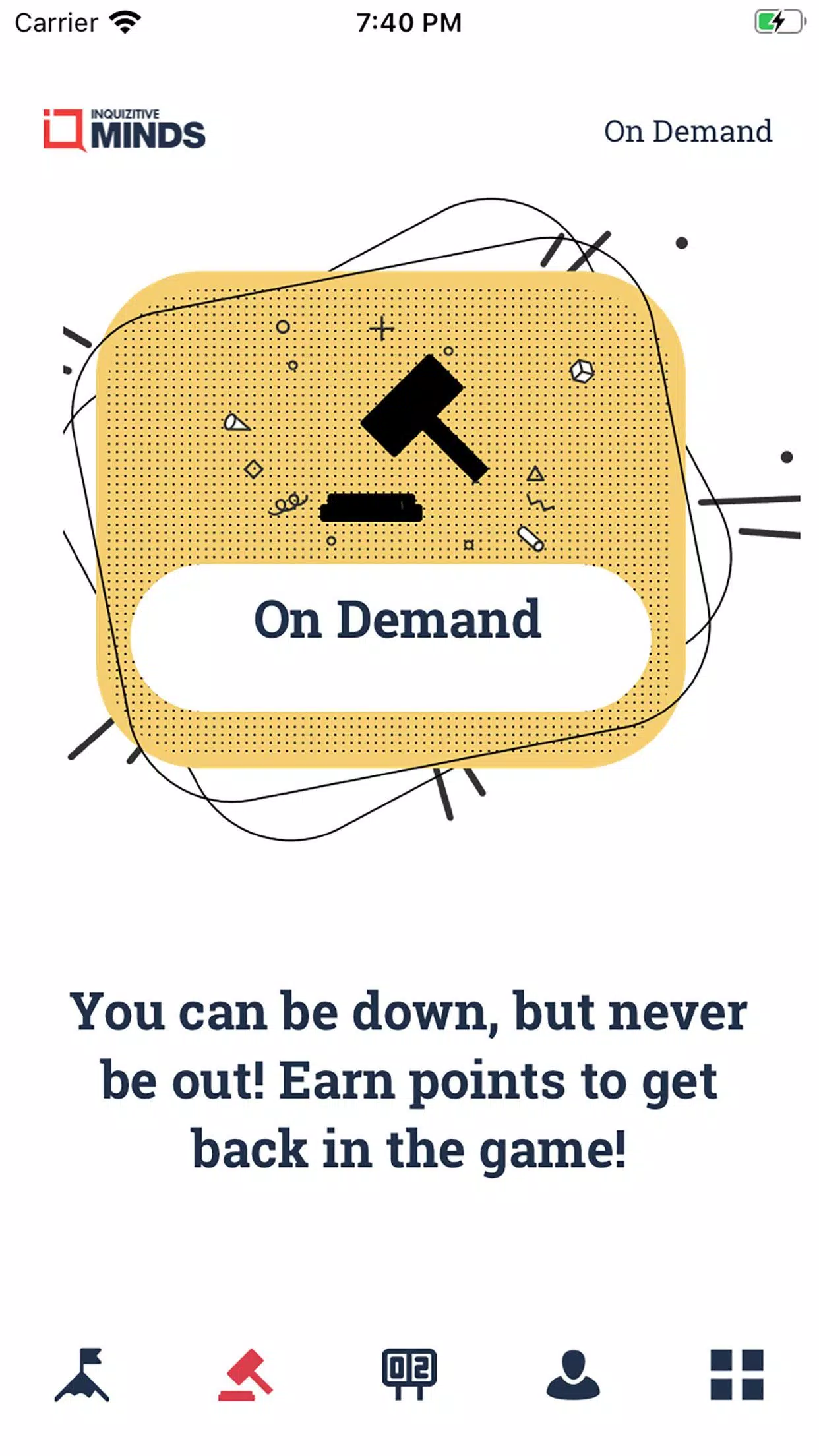Open the grid menu tab
The image size is (819, 1456).
(x=737, y=1374)
